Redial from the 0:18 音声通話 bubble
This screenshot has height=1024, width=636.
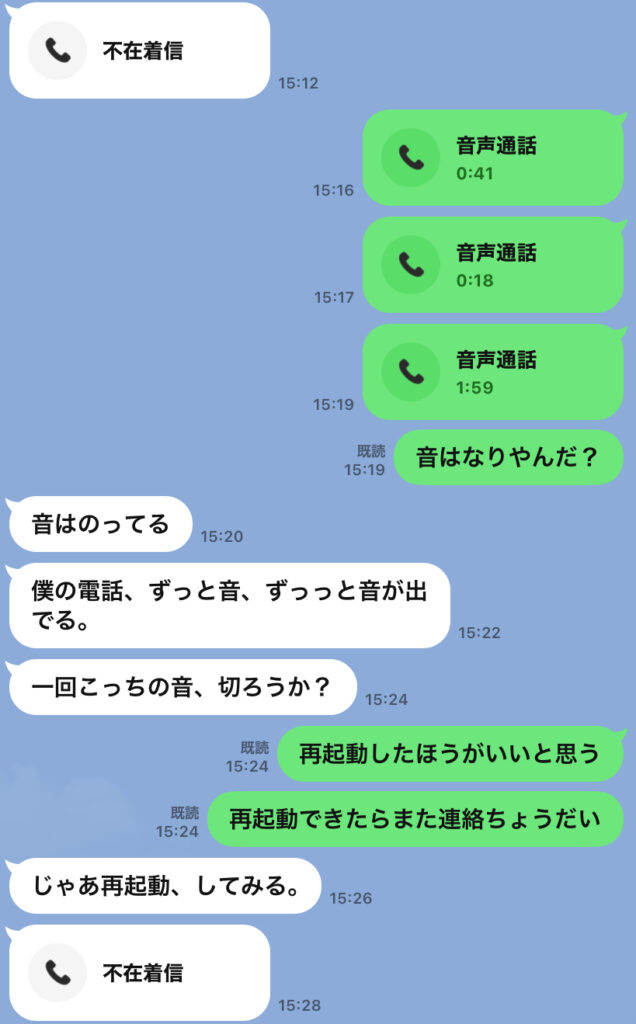[x=492, y=265]
